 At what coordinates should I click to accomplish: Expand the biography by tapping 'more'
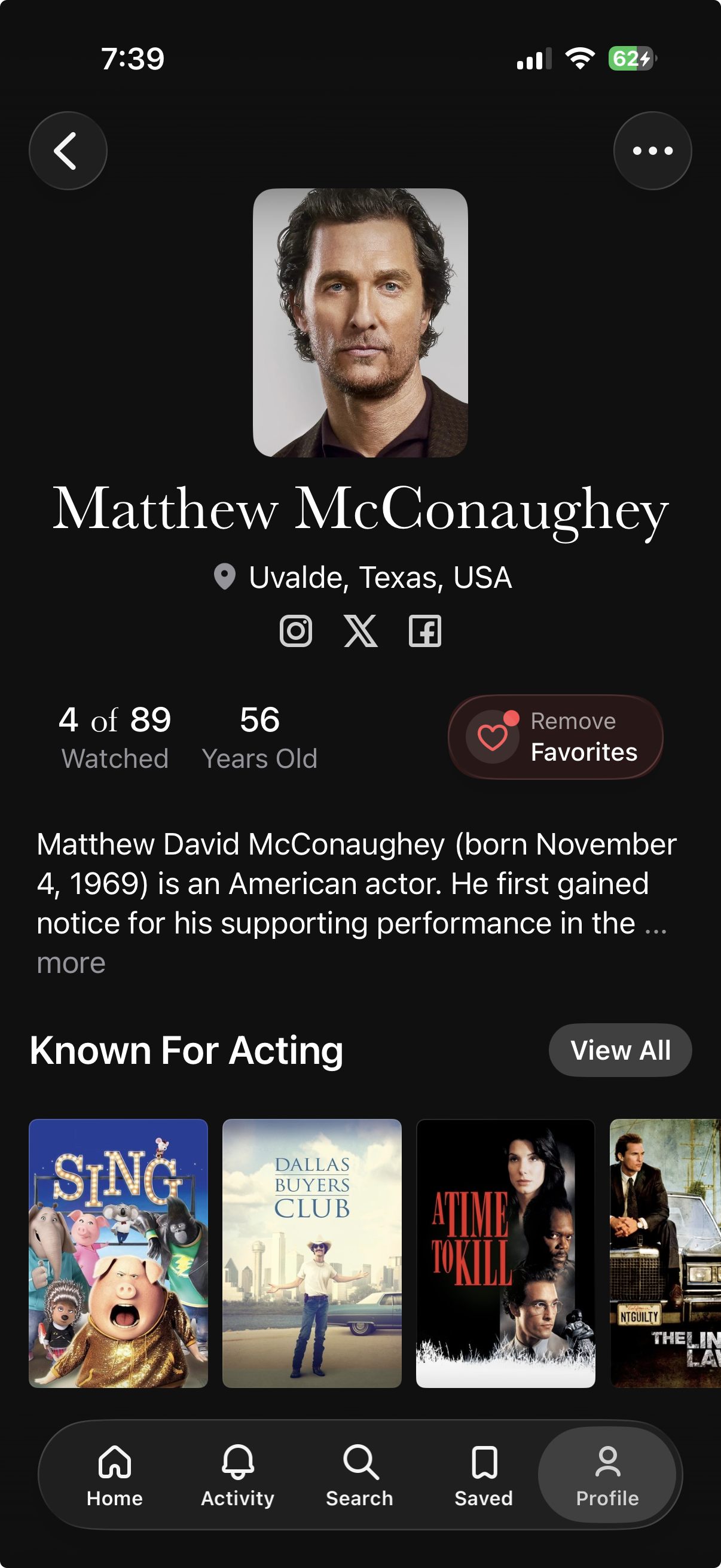click(x=71, y=962)
